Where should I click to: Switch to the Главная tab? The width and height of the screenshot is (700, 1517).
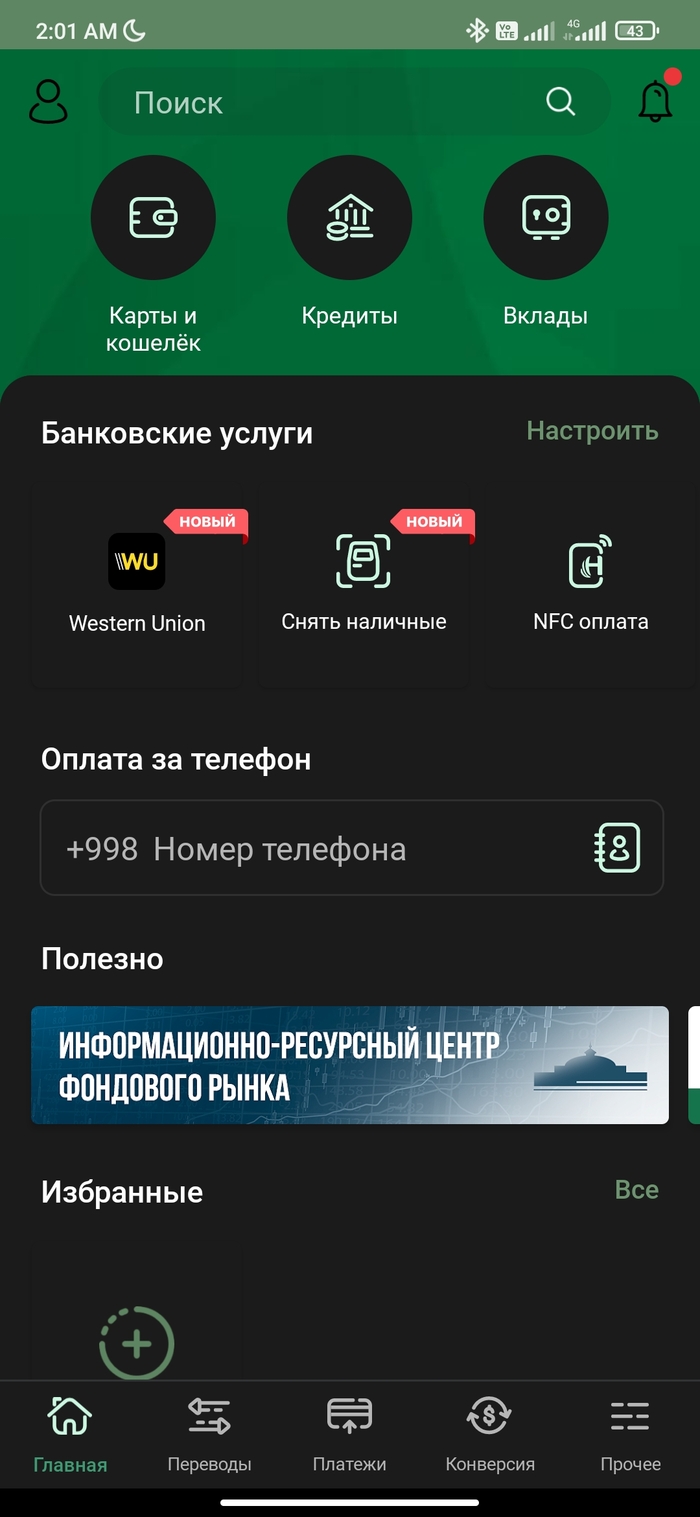70,1436
